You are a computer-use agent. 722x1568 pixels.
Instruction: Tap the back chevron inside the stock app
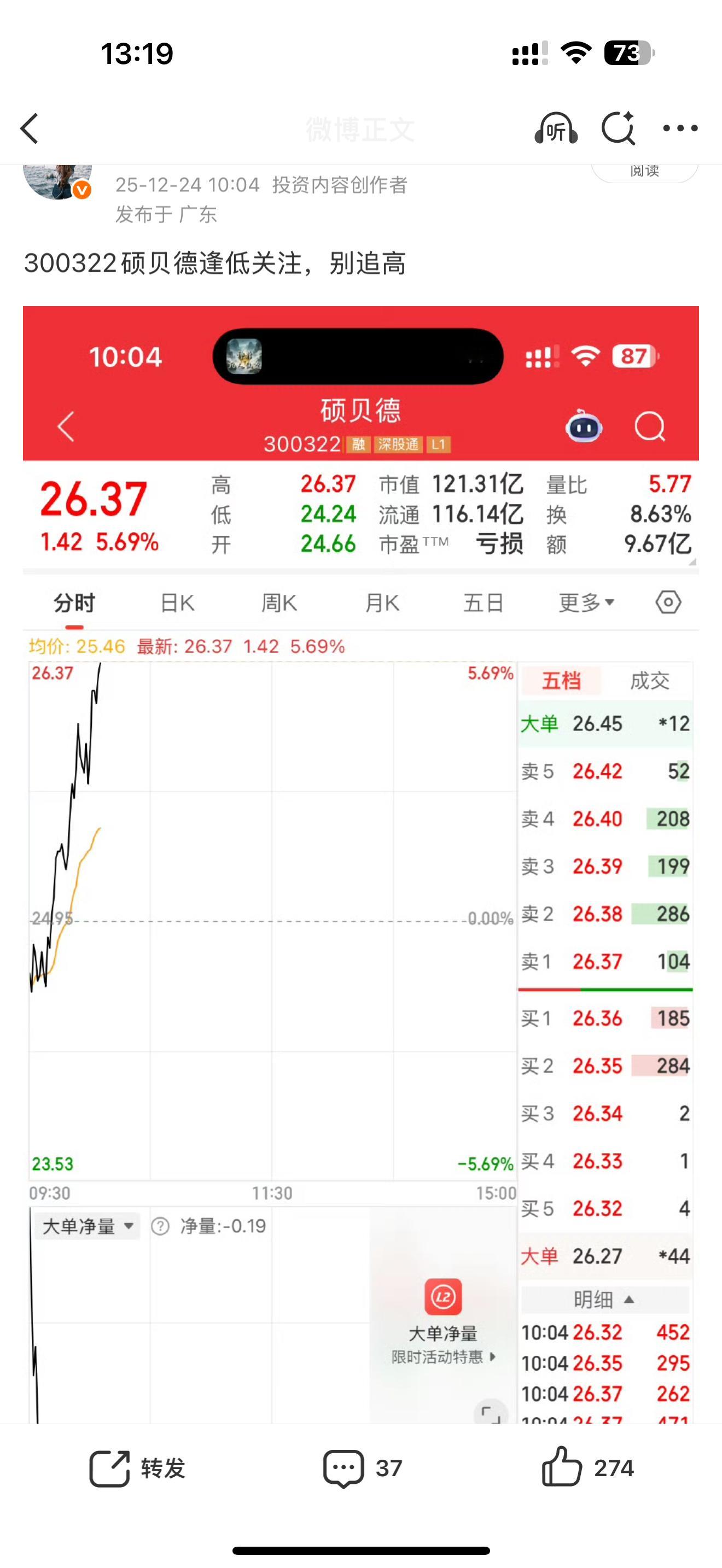pyautogui.click(x=65, y=426)
